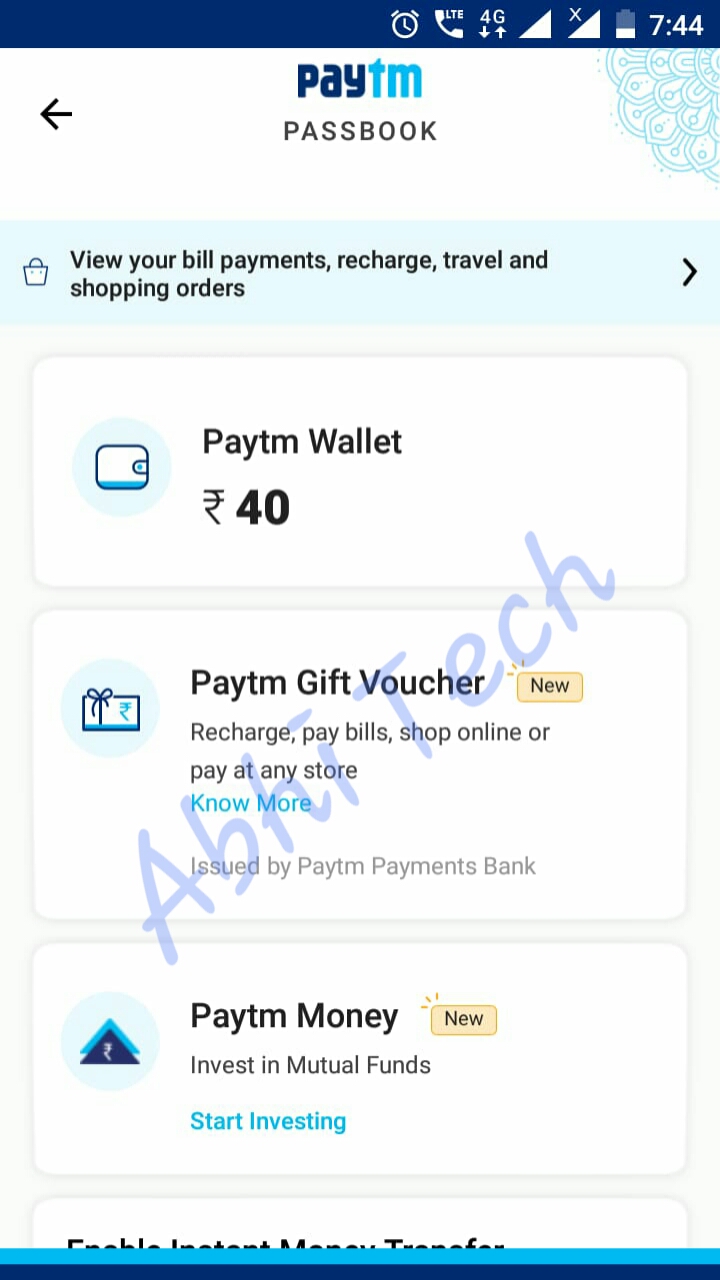Tap the Start Investing link
720x1280 pixels.
[x=268, y=1121]
